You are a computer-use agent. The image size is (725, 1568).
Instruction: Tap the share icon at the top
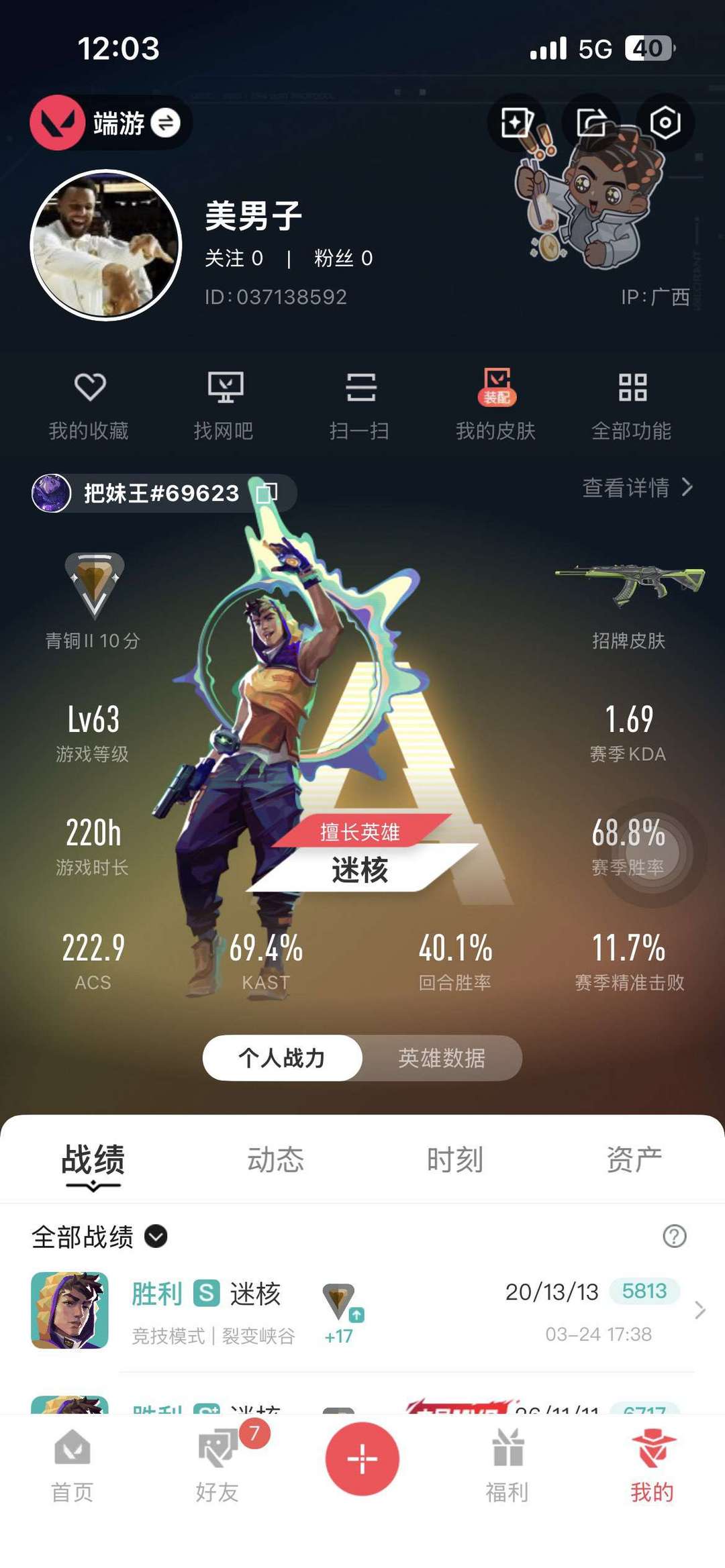click(x=593, y=123)
